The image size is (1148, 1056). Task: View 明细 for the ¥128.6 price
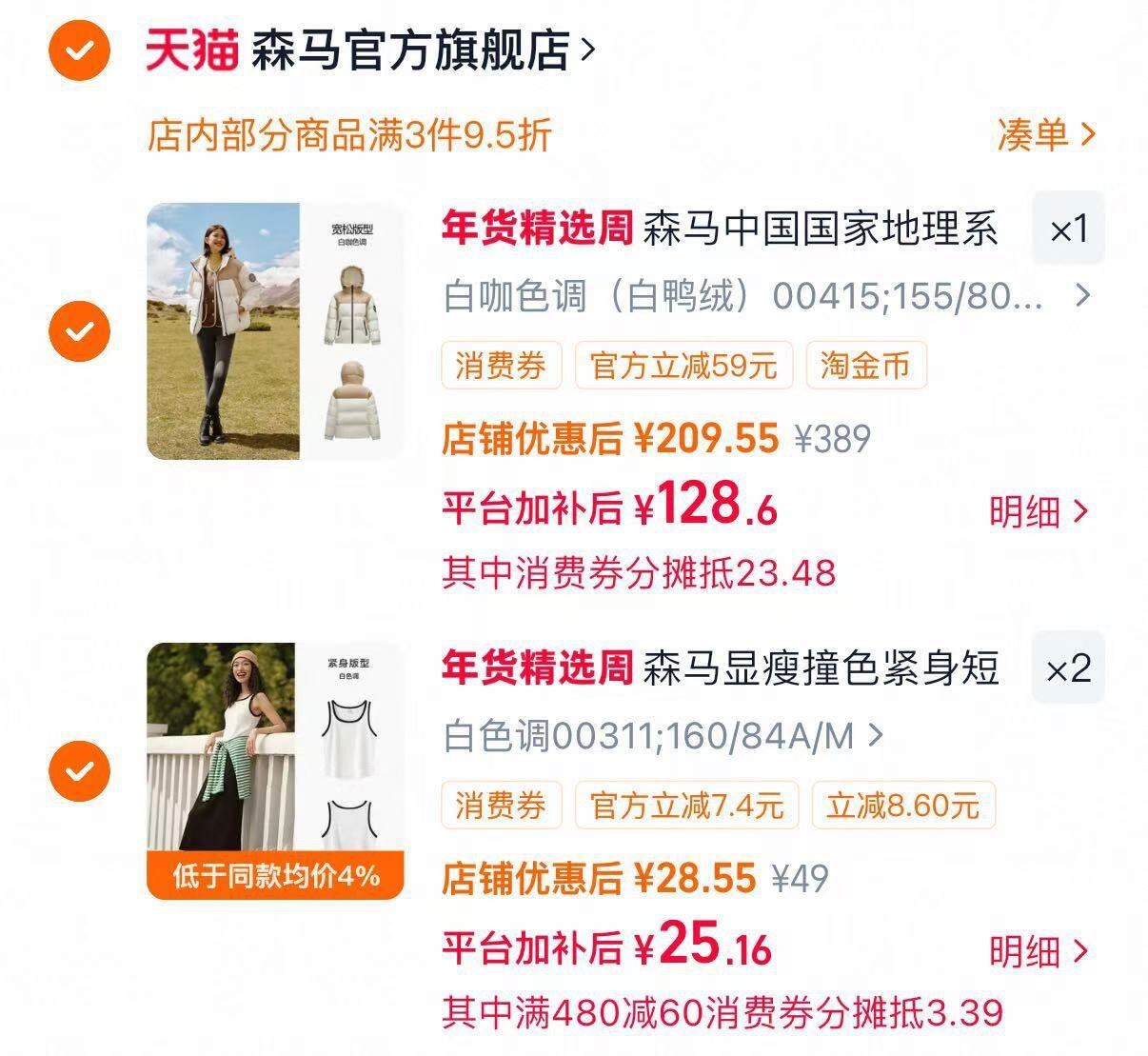1038,511
